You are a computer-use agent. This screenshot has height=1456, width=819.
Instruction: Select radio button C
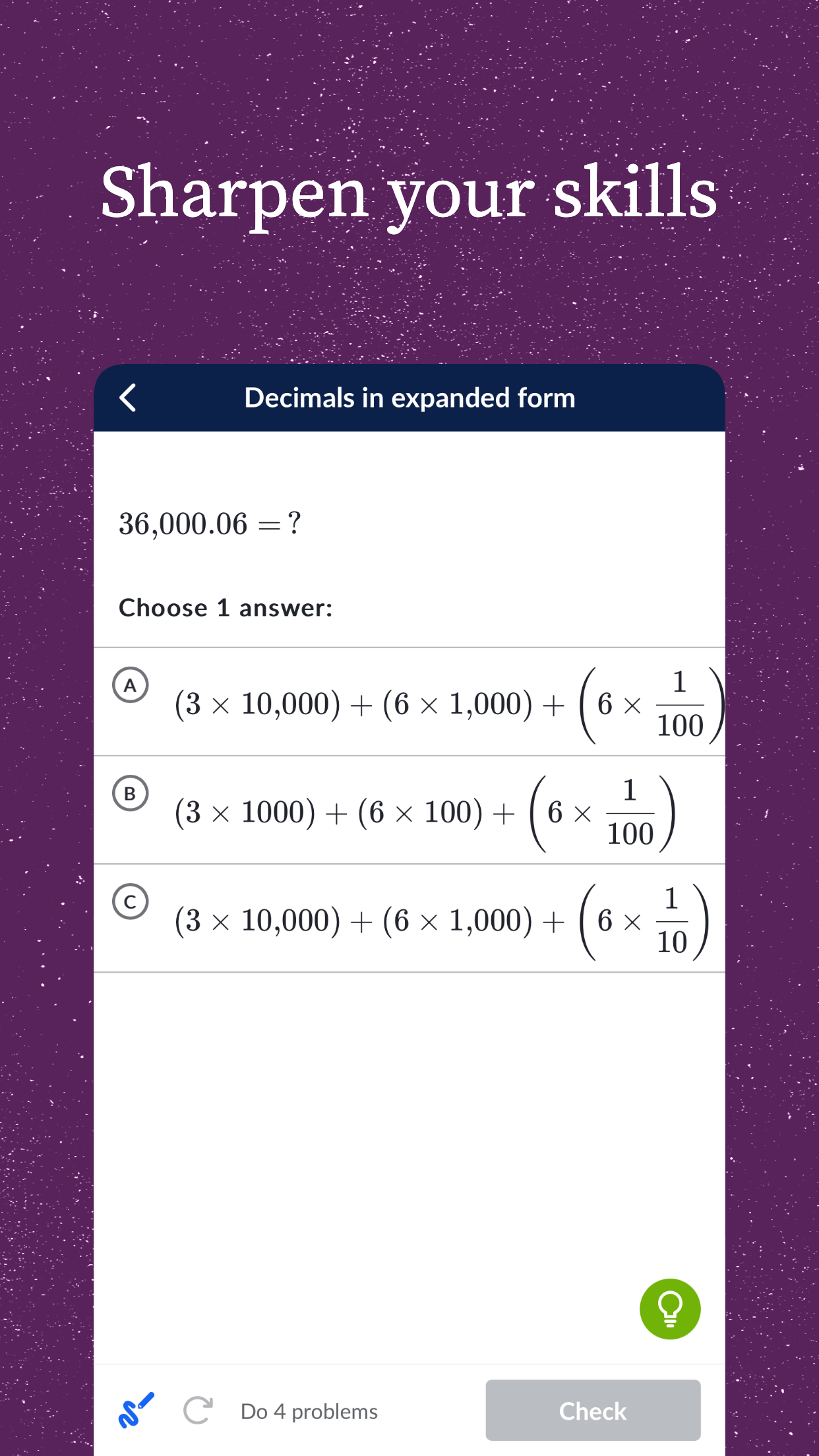[130, 901]
